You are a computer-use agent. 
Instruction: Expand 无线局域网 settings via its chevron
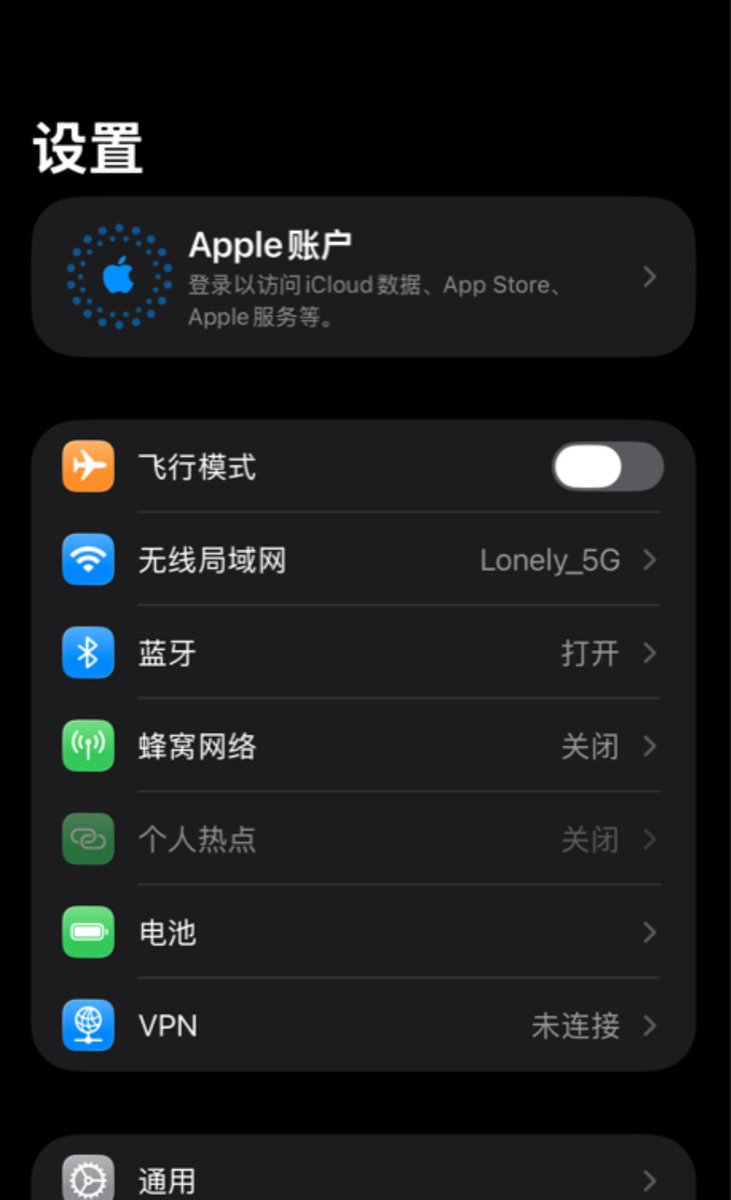pos(651,560)
